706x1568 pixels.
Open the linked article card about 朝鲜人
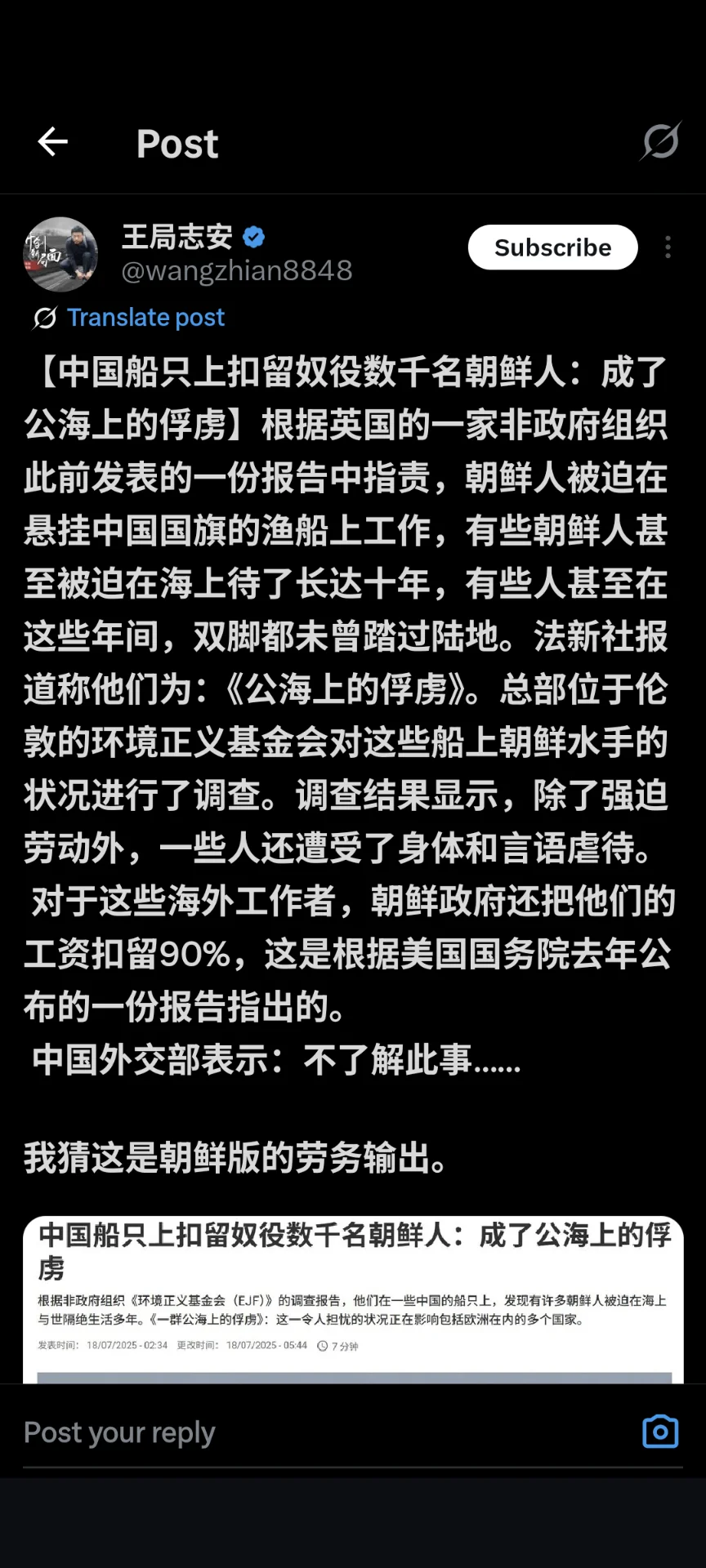353,1299
